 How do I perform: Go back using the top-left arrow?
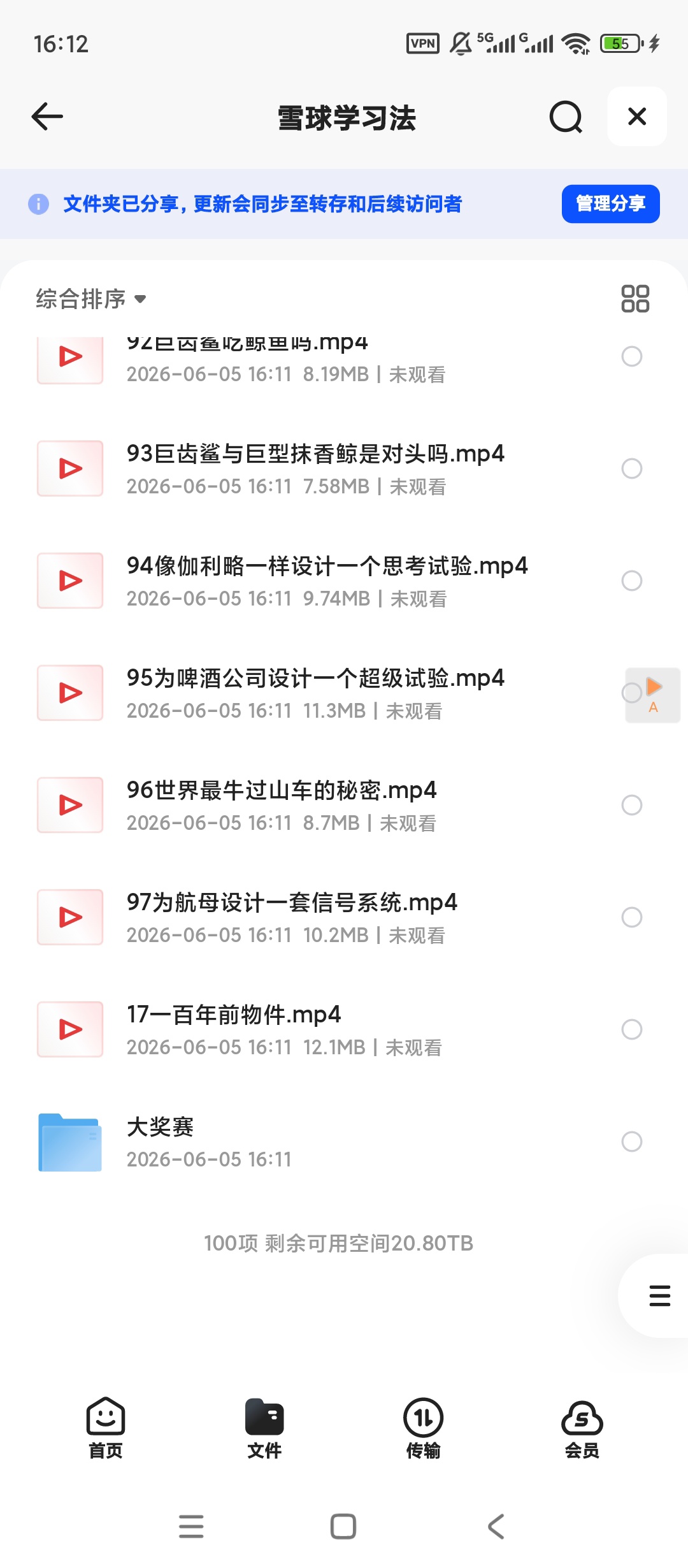pos(47,117)
